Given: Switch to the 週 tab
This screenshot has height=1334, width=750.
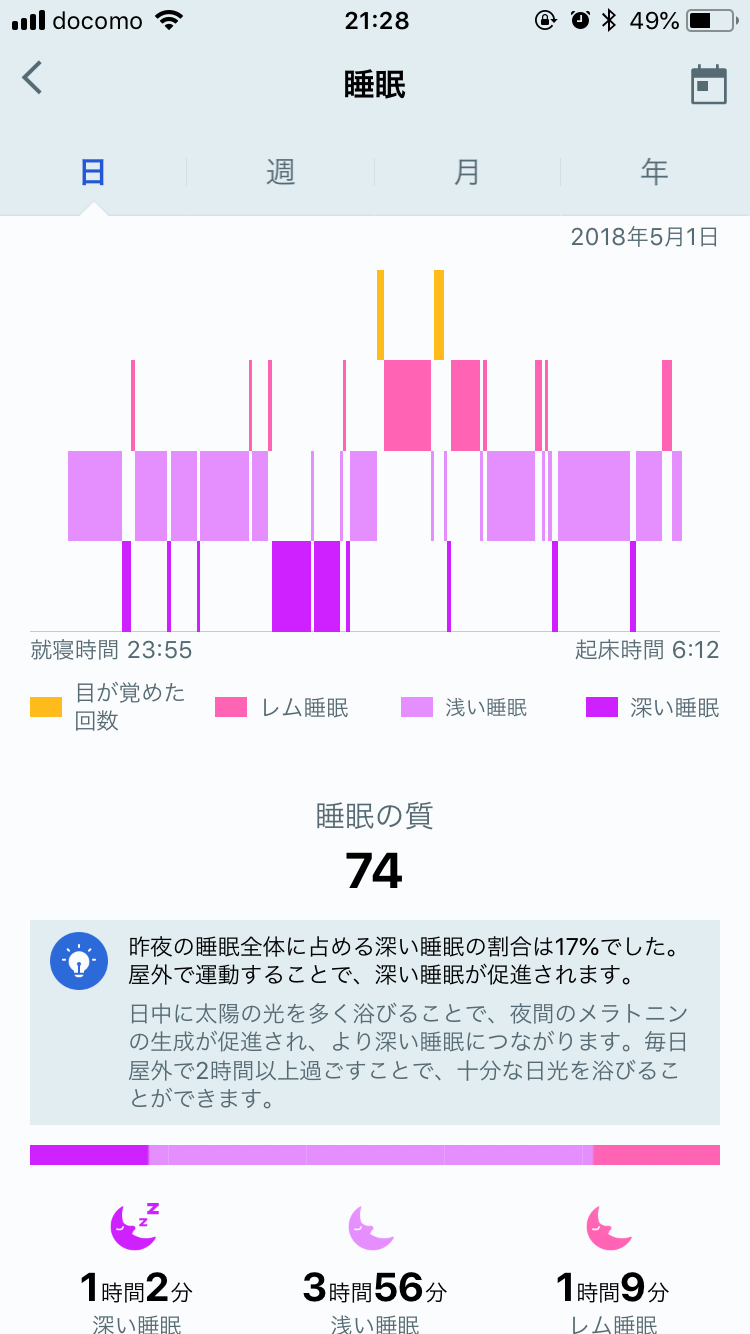Looking at the screenshot, I should click(280, 172).
